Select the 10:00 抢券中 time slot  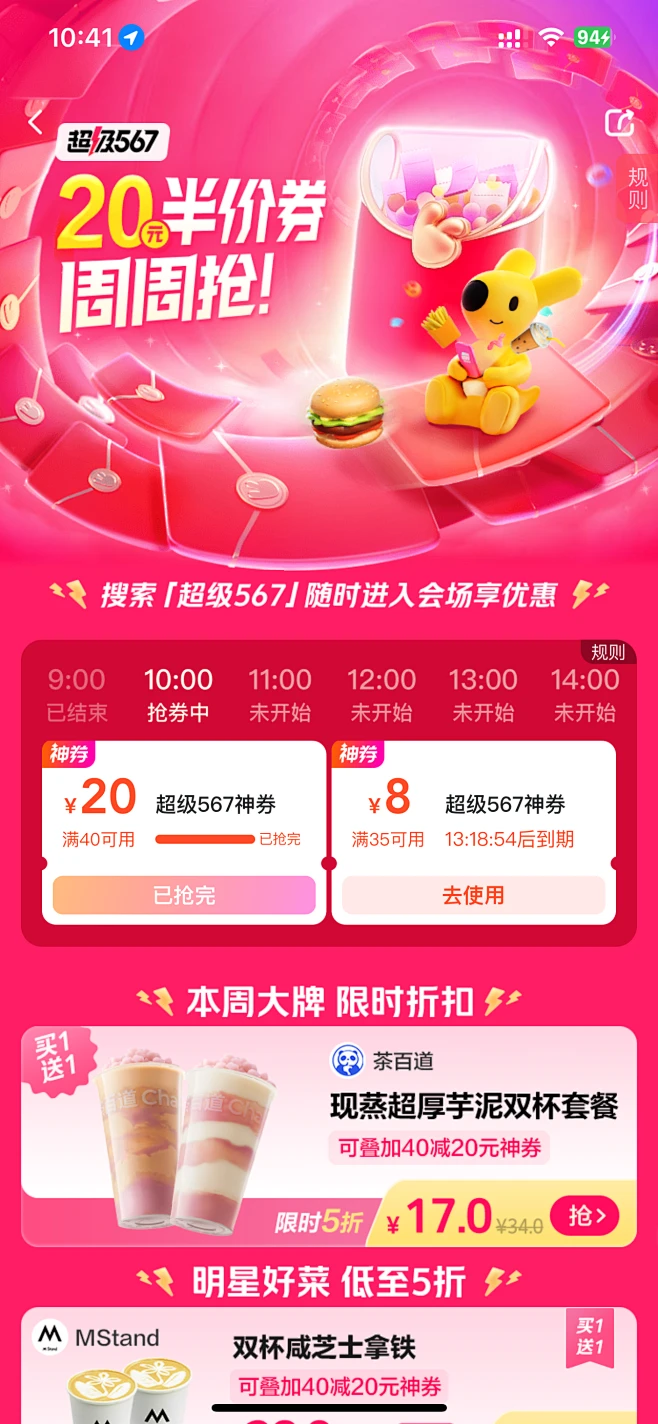(x=178, y=694)
